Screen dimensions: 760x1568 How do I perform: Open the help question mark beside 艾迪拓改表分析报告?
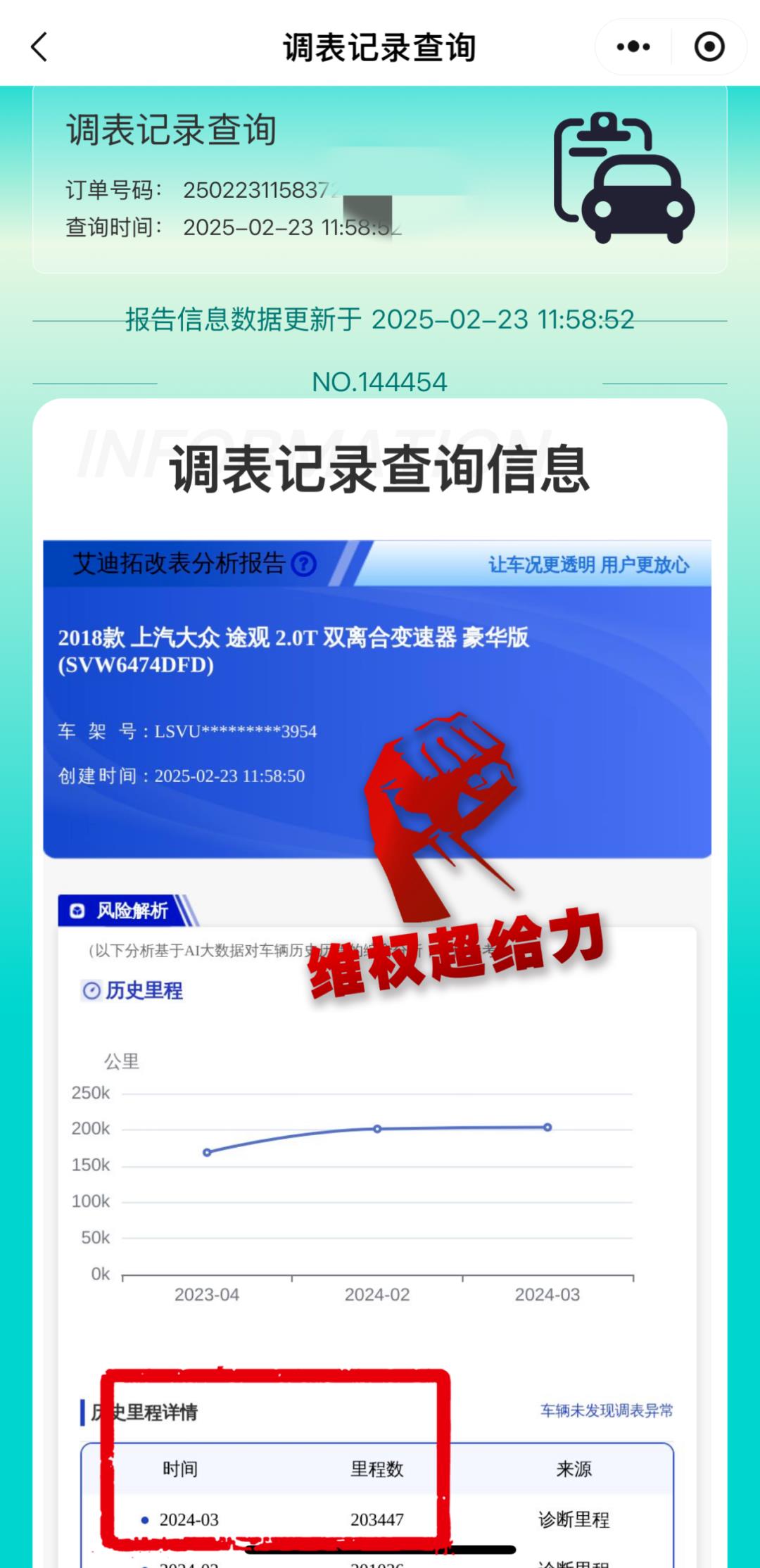coord(304,564)
